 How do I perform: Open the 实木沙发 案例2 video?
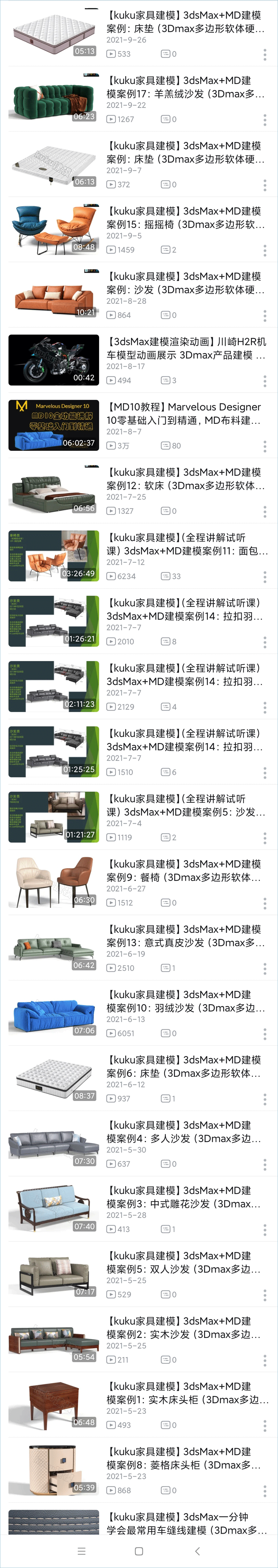(185, 1327)
